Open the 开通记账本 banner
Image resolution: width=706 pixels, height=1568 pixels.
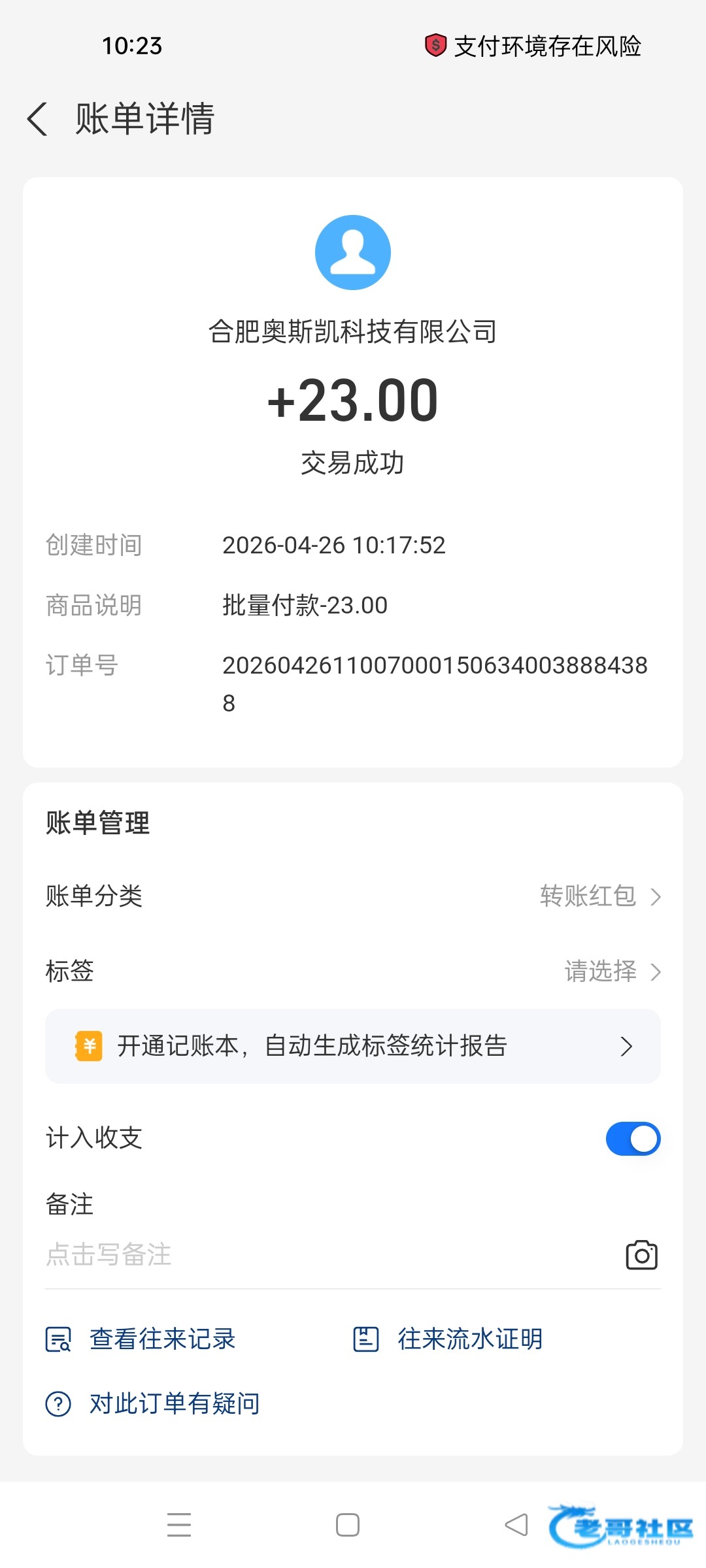353,1046
